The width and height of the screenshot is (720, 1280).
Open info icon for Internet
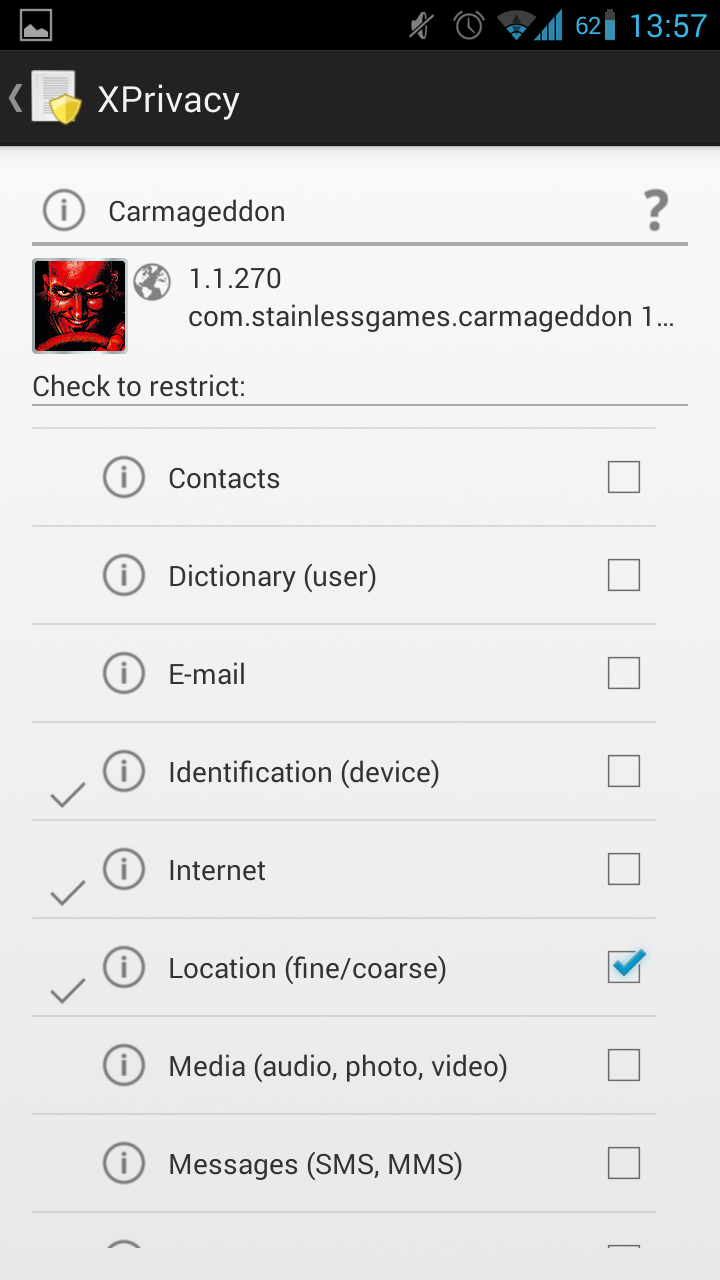pyautogui.click(x=124, y=870)
